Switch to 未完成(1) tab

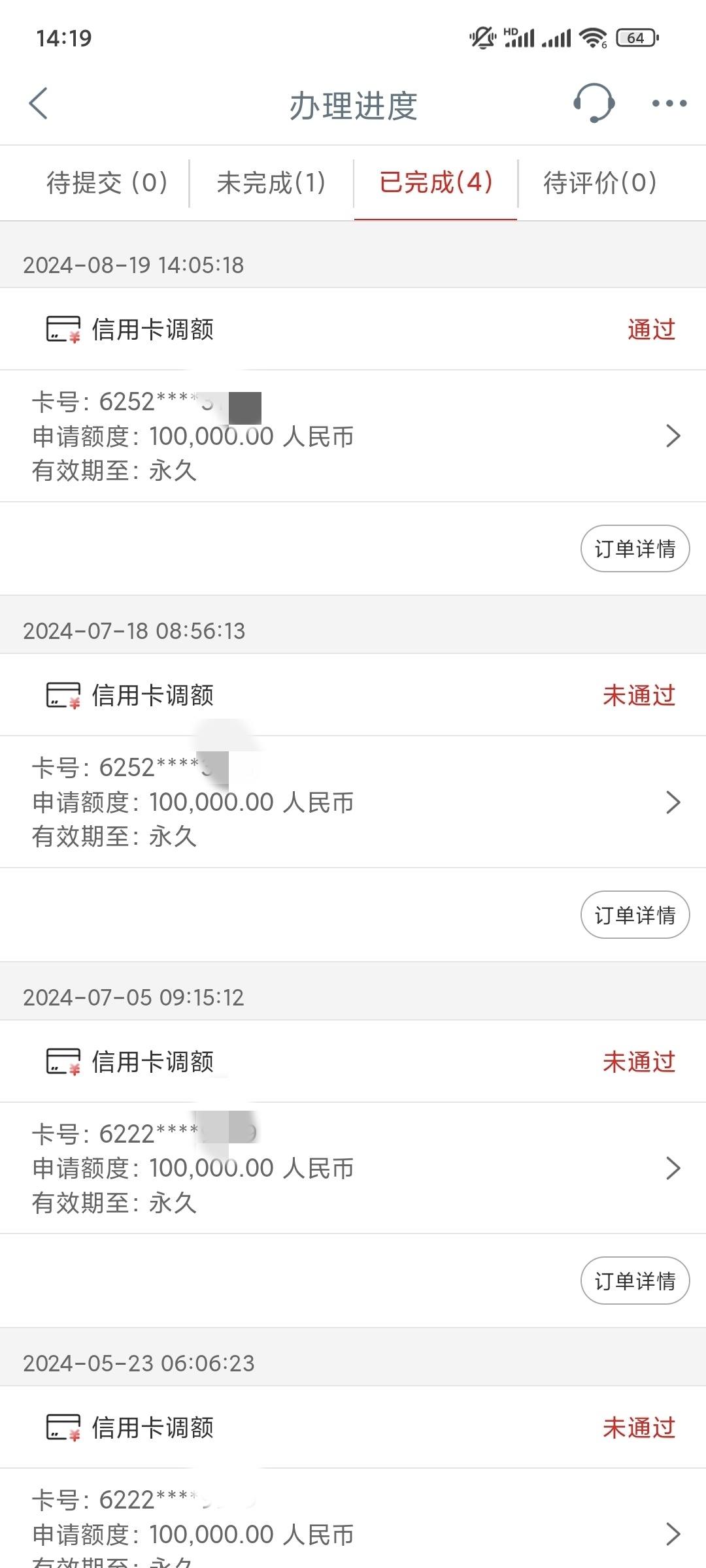[x=271, y=183]
